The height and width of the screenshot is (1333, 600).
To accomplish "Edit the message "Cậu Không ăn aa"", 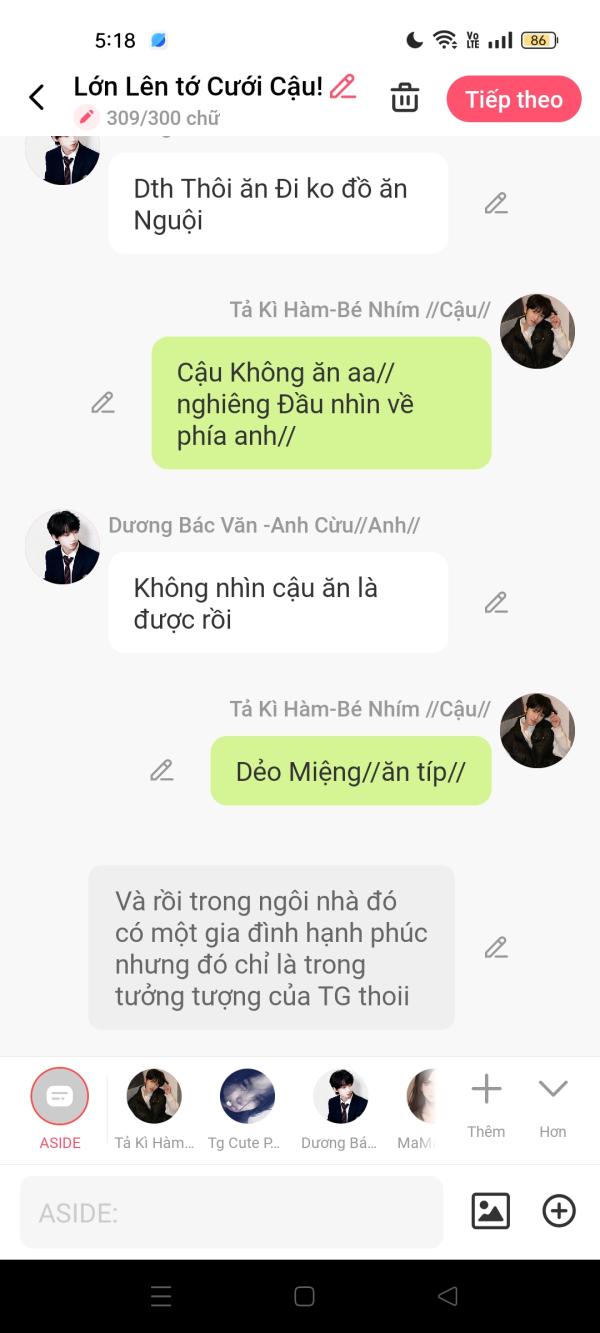I will (103, 403).
